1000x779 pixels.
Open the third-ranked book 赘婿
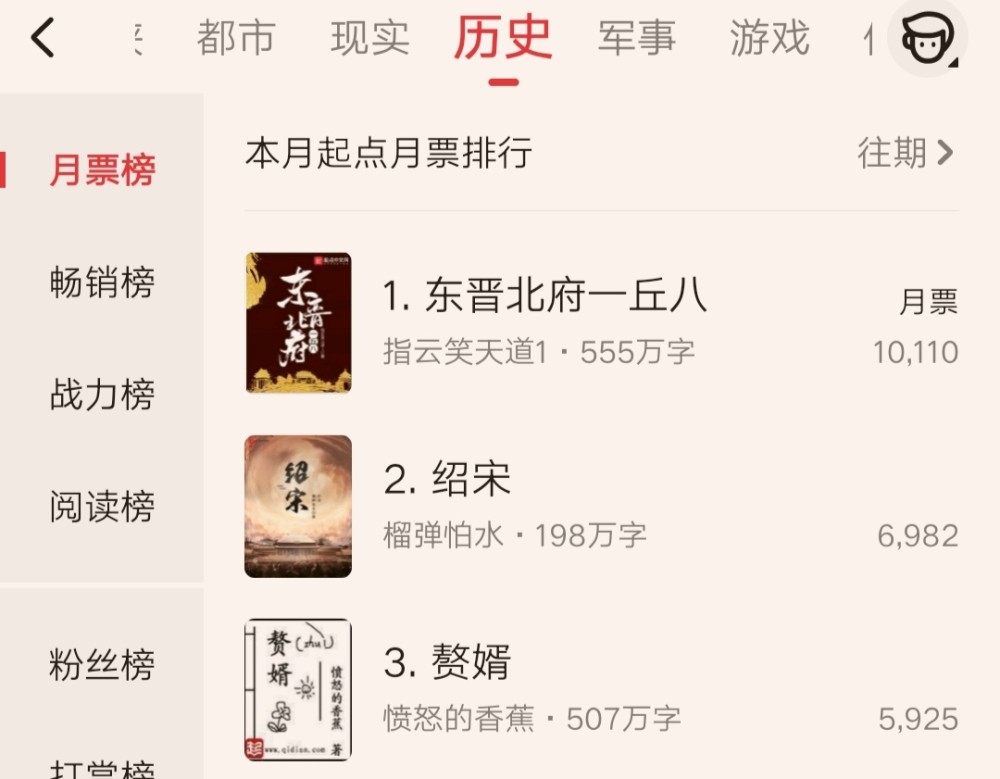point(471,663)
